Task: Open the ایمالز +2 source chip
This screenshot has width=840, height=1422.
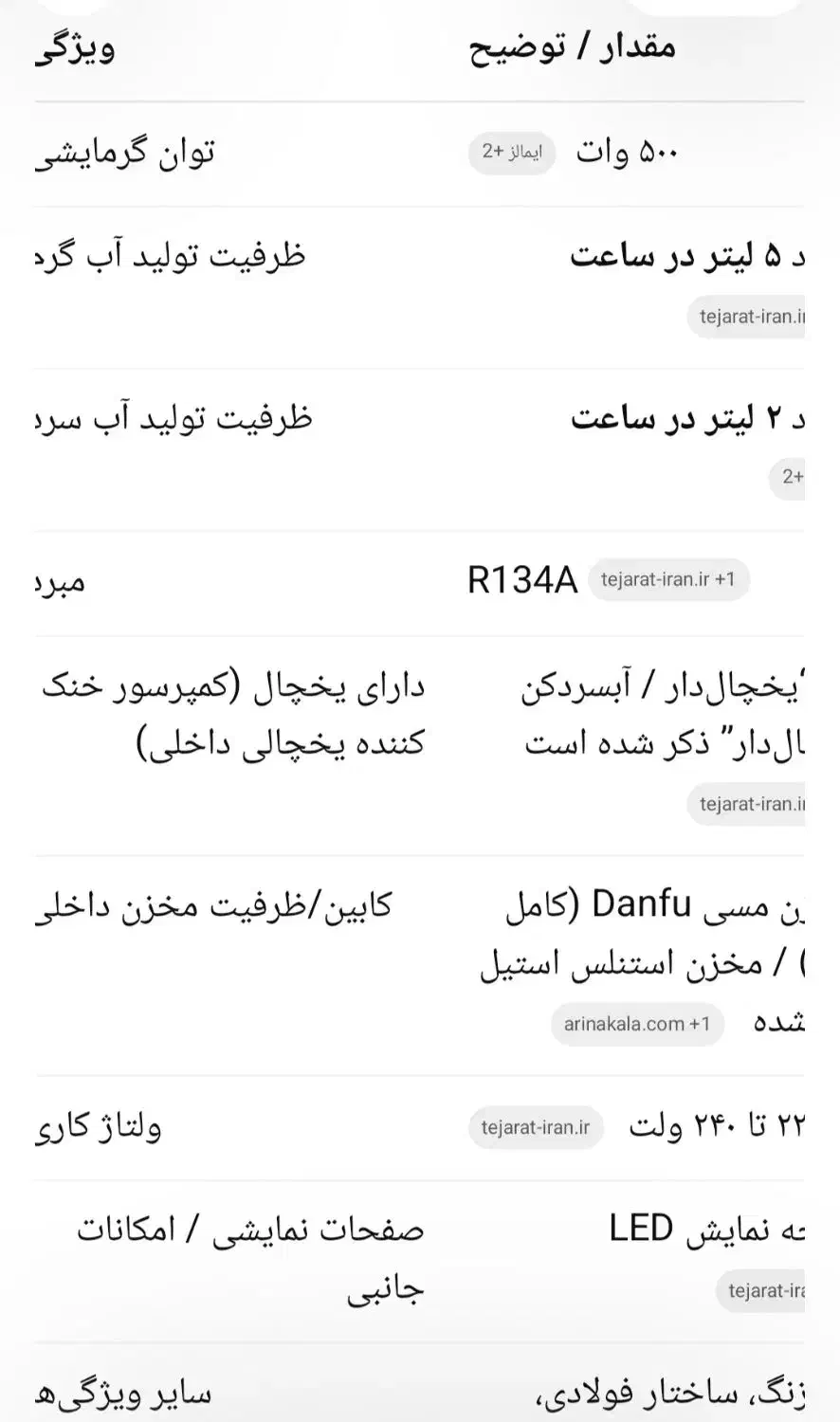Action: tap(511, 152)
